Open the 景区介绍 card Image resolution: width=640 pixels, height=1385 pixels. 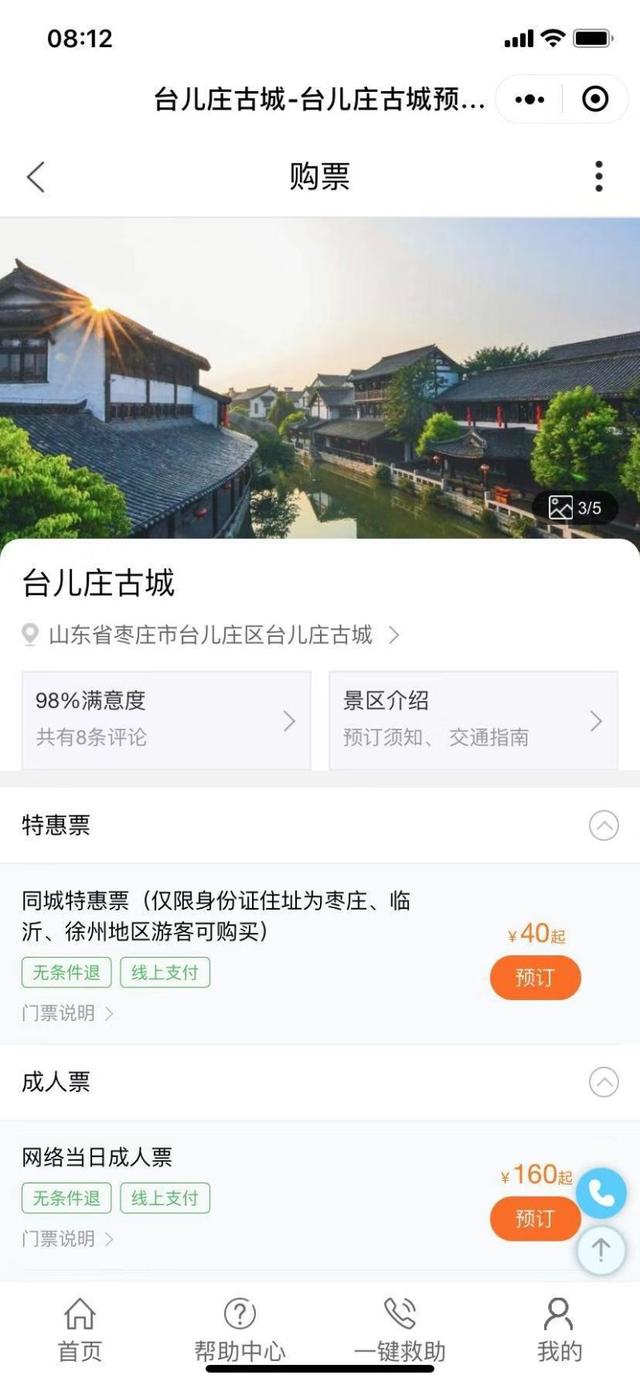click(x=473, y=719)
